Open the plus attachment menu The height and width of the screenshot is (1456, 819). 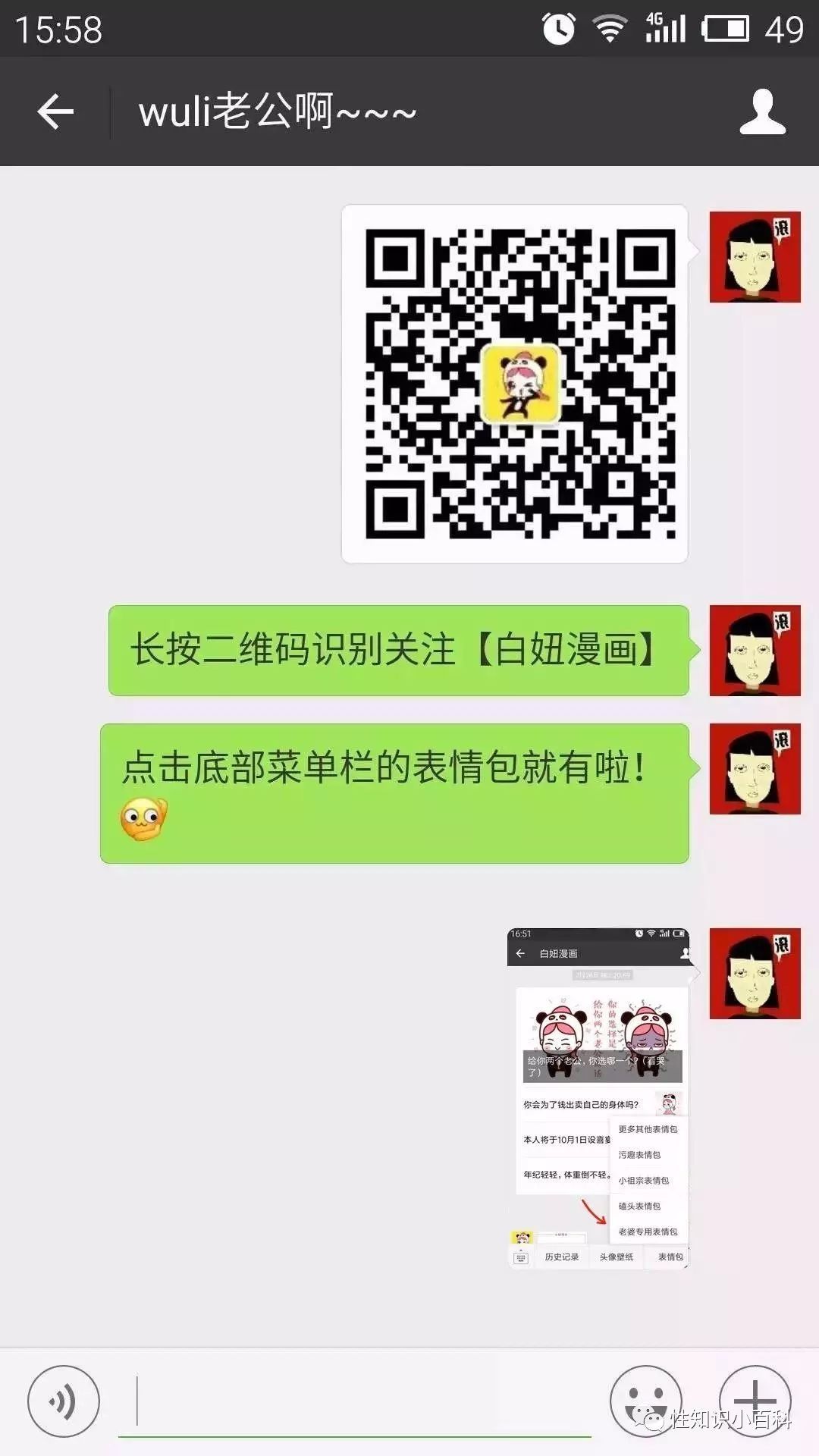click(x=755, y=1401)
